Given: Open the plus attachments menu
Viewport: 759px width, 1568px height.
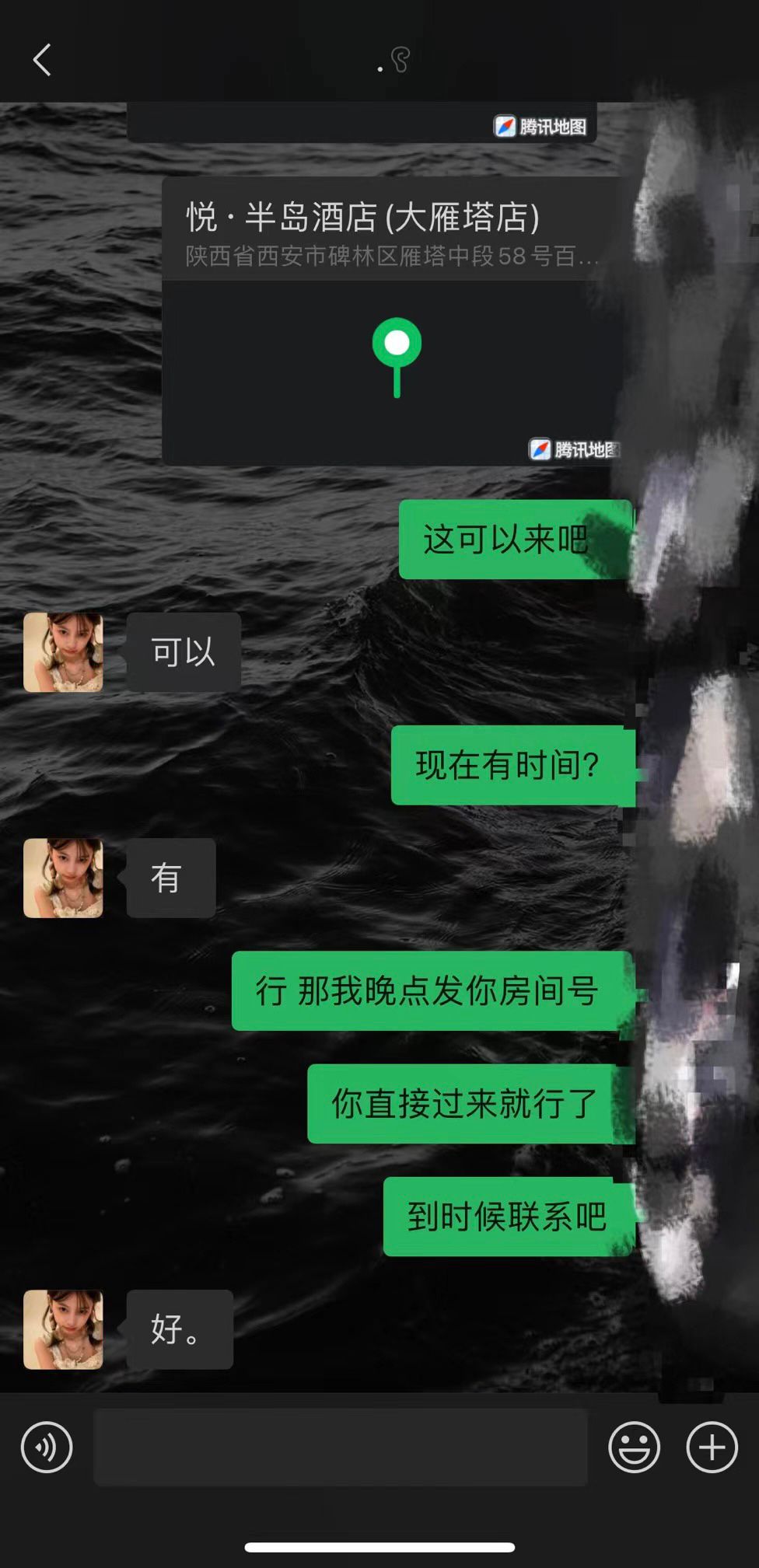Looking at the screenshot, I should tap(712, 1447).
